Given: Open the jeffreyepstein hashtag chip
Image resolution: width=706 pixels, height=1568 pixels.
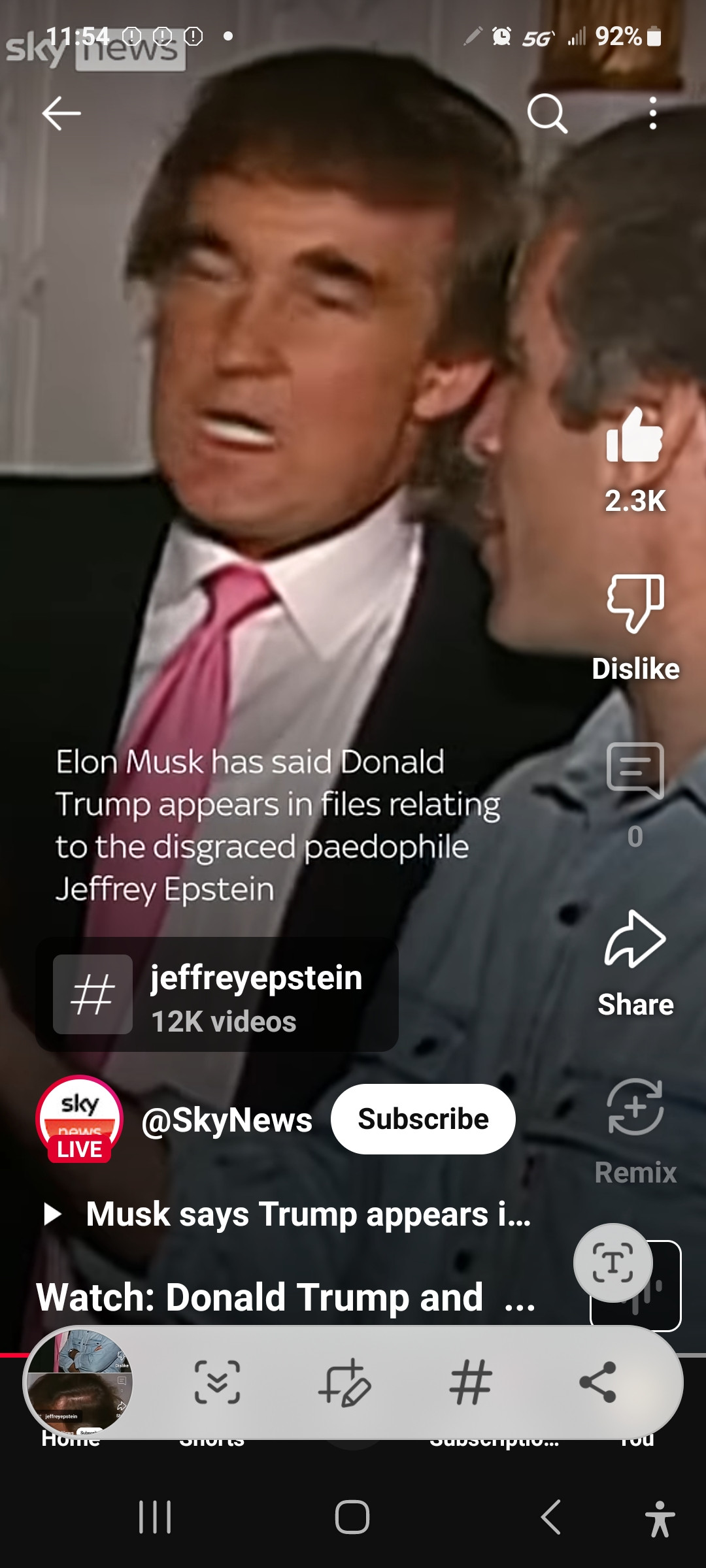Looking at the screenshot, I should click(x=217, y=994).
